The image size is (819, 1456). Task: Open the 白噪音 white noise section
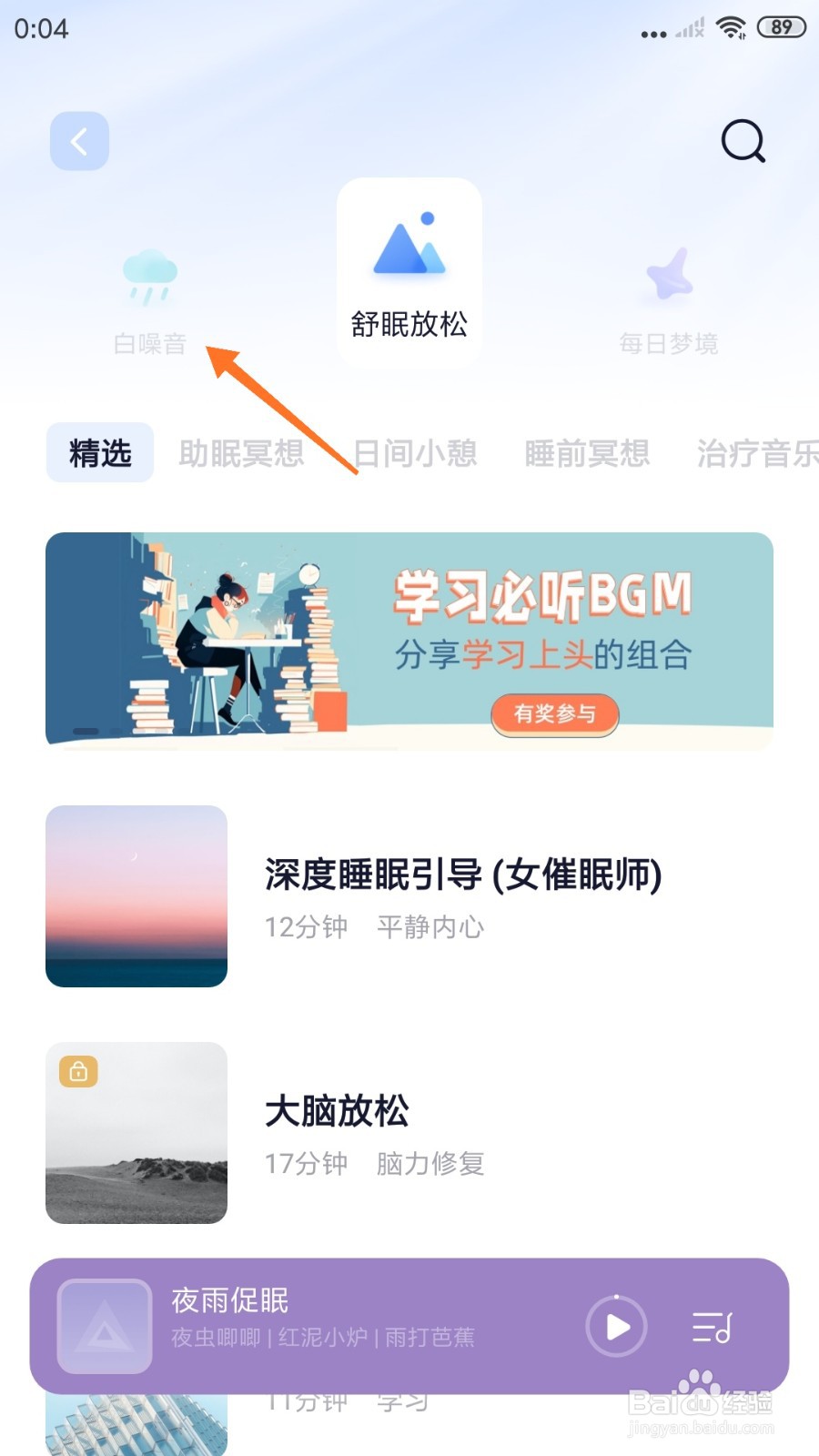152,300
